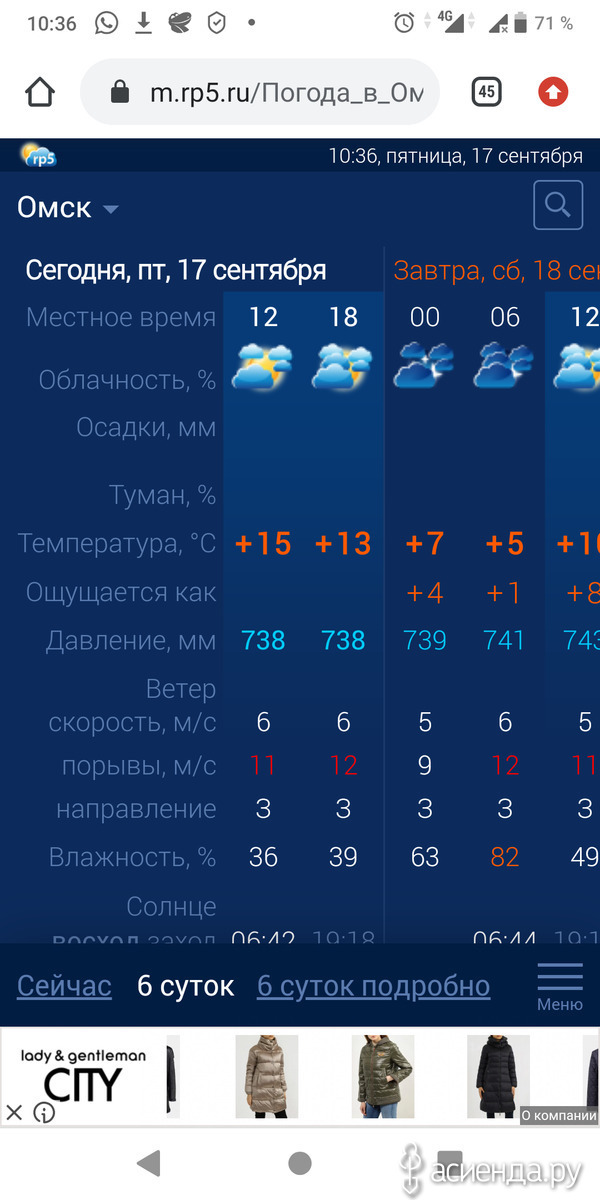
Task: Select the 6 суток forecast tab
Action: (185, 986)
